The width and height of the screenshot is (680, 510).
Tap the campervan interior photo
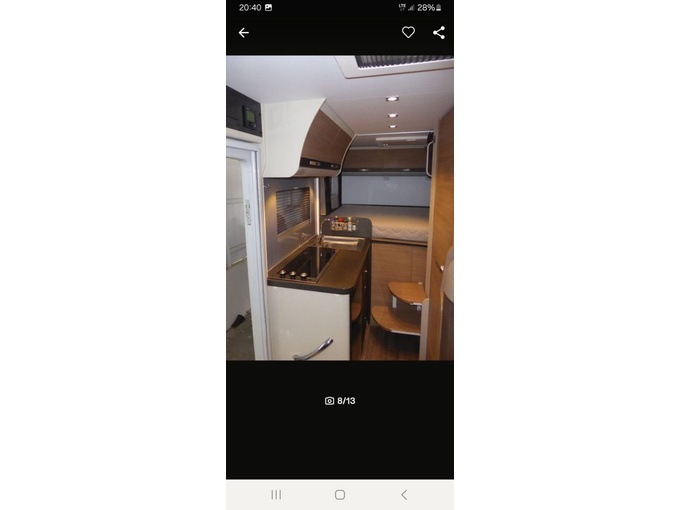click(x=340, y=208)
